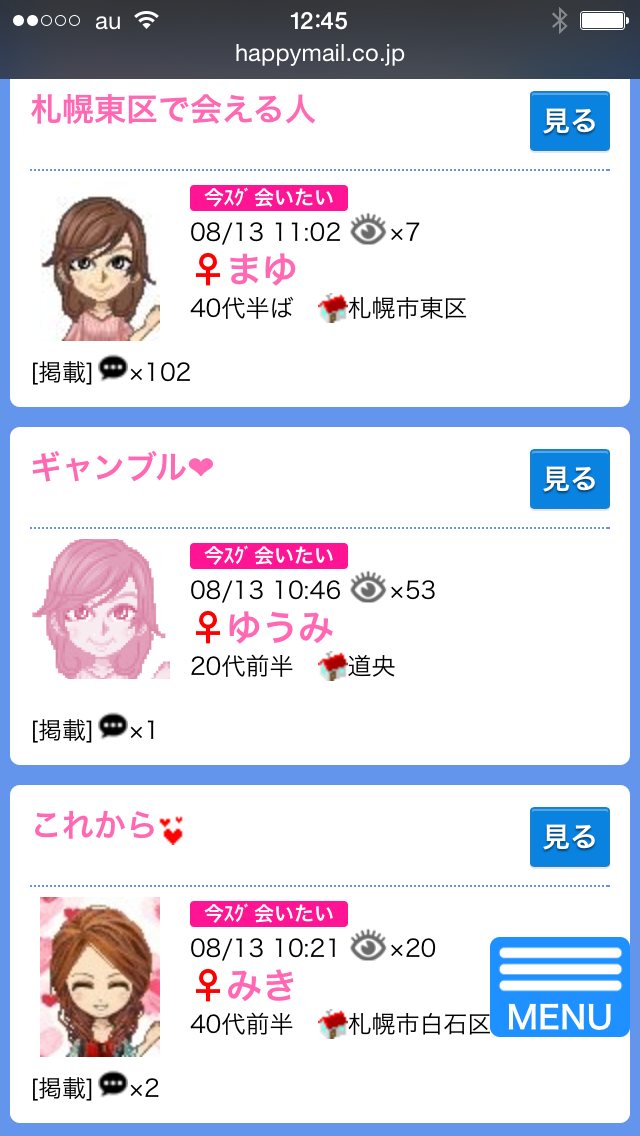Screen dimensions: 640x1136
Task: Open the post titled ギャンブル
Action: 122,467
